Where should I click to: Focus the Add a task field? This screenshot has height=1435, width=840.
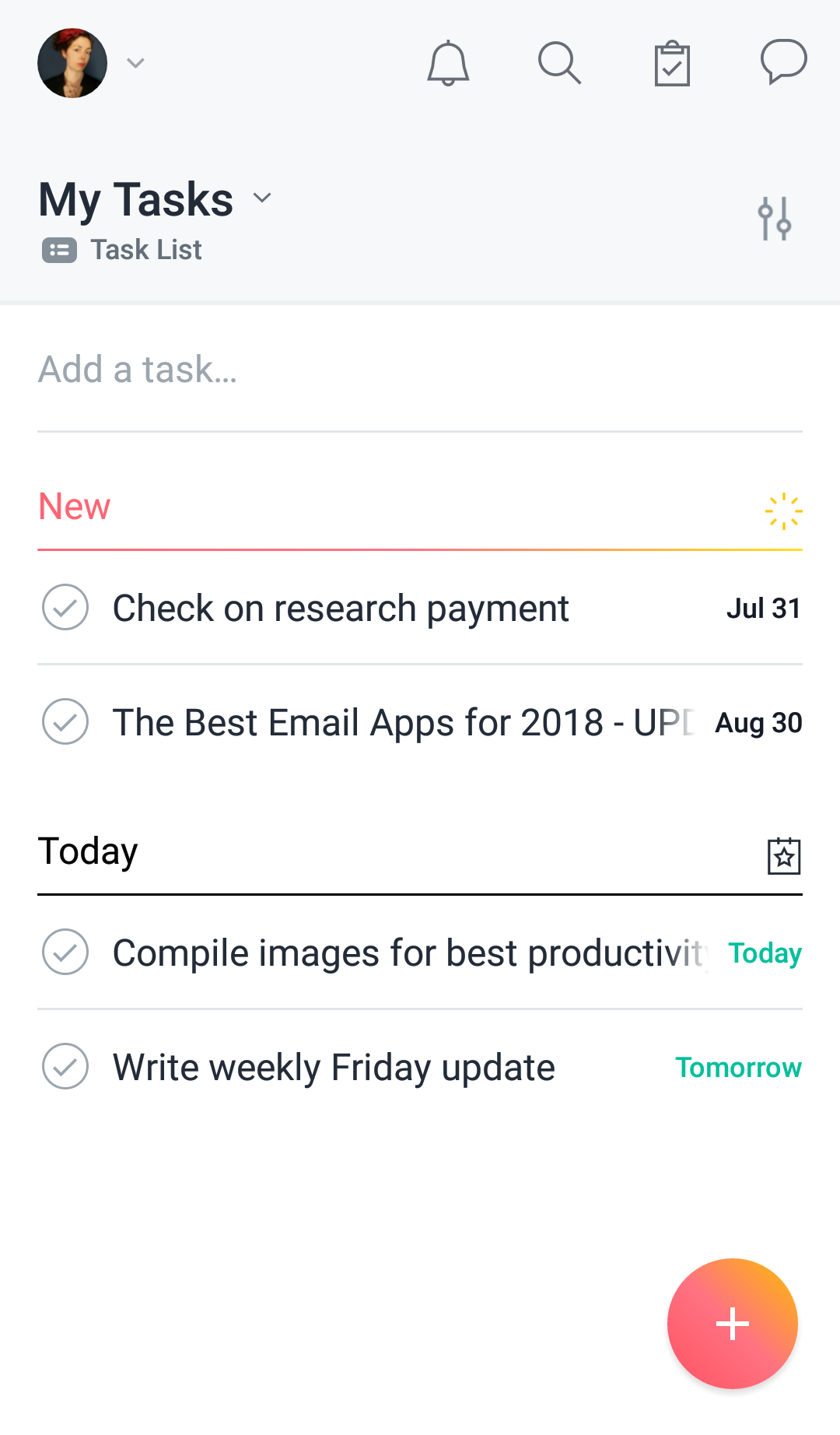tap(420, 370)
